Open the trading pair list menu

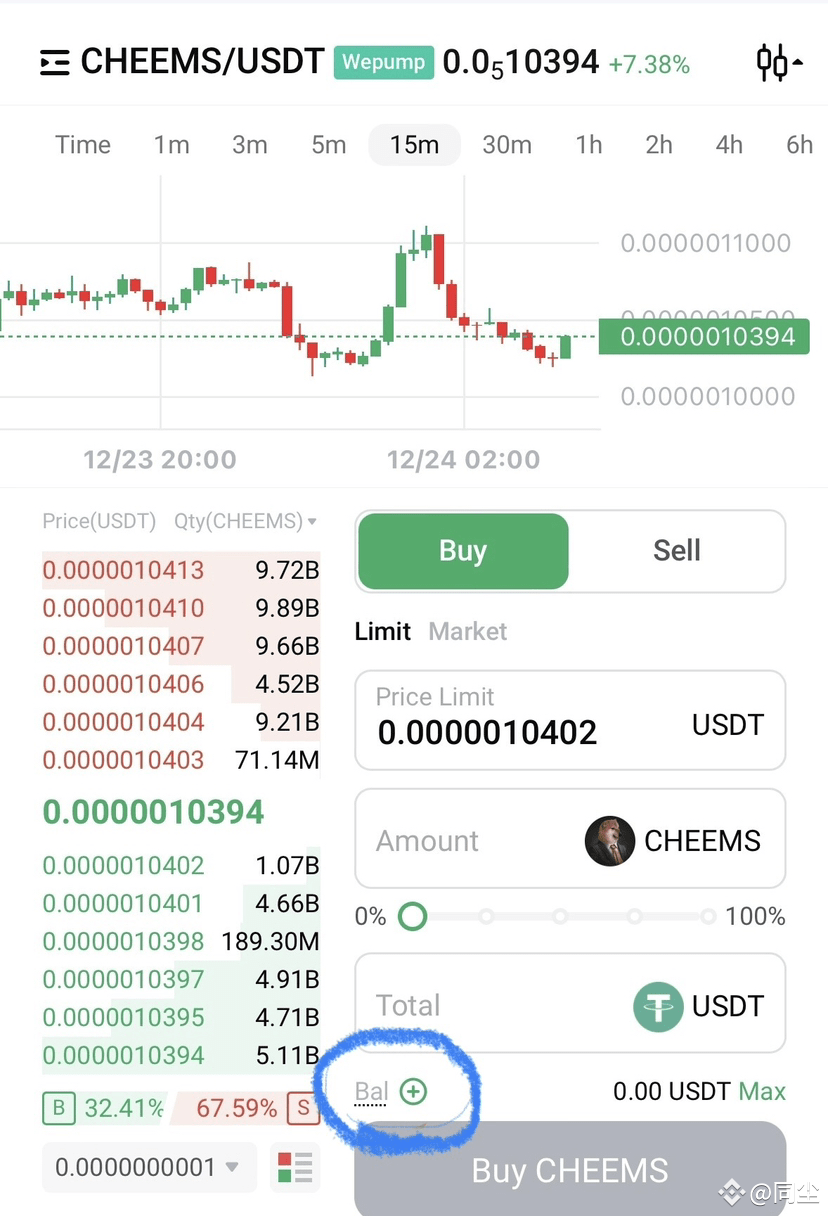pos(54,63)
